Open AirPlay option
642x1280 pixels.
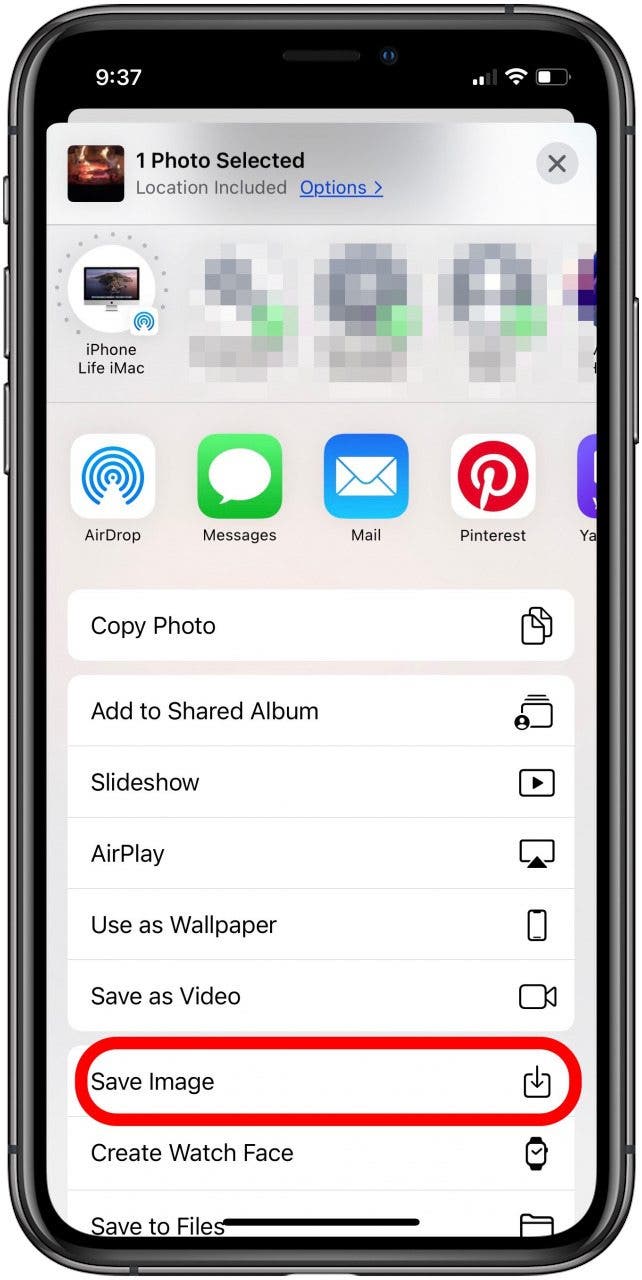coord(320,853)
